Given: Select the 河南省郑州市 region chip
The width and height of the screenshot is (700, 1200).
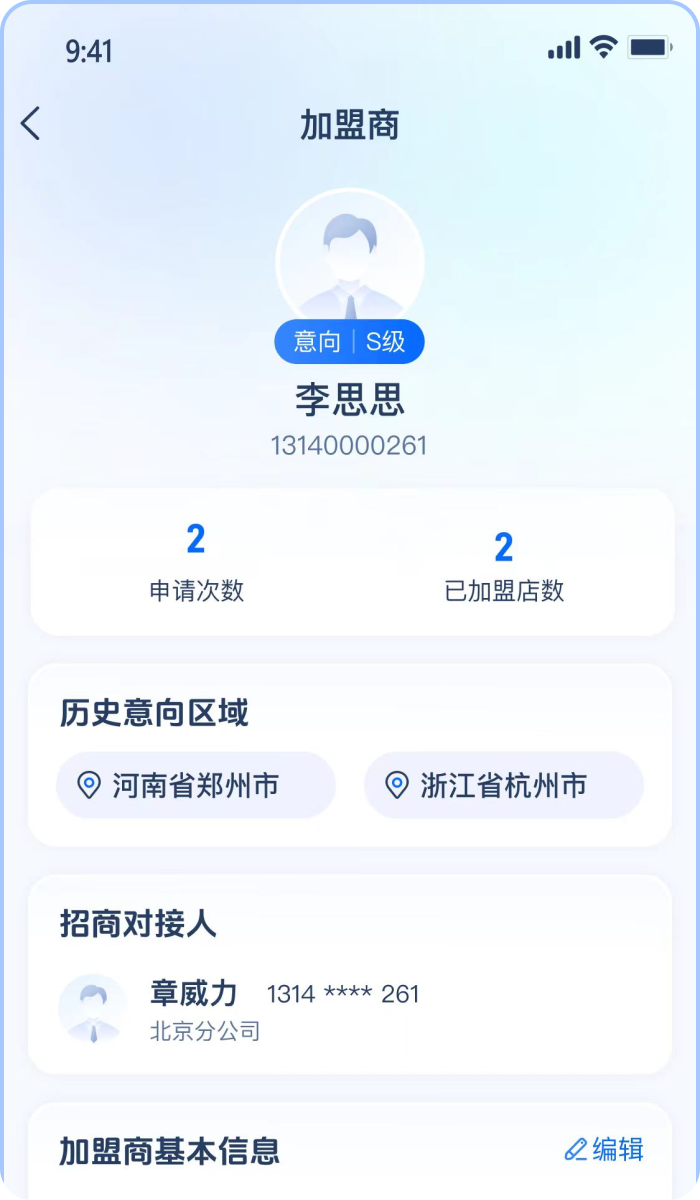Looking at the screenshot, I should click(196, 786).
